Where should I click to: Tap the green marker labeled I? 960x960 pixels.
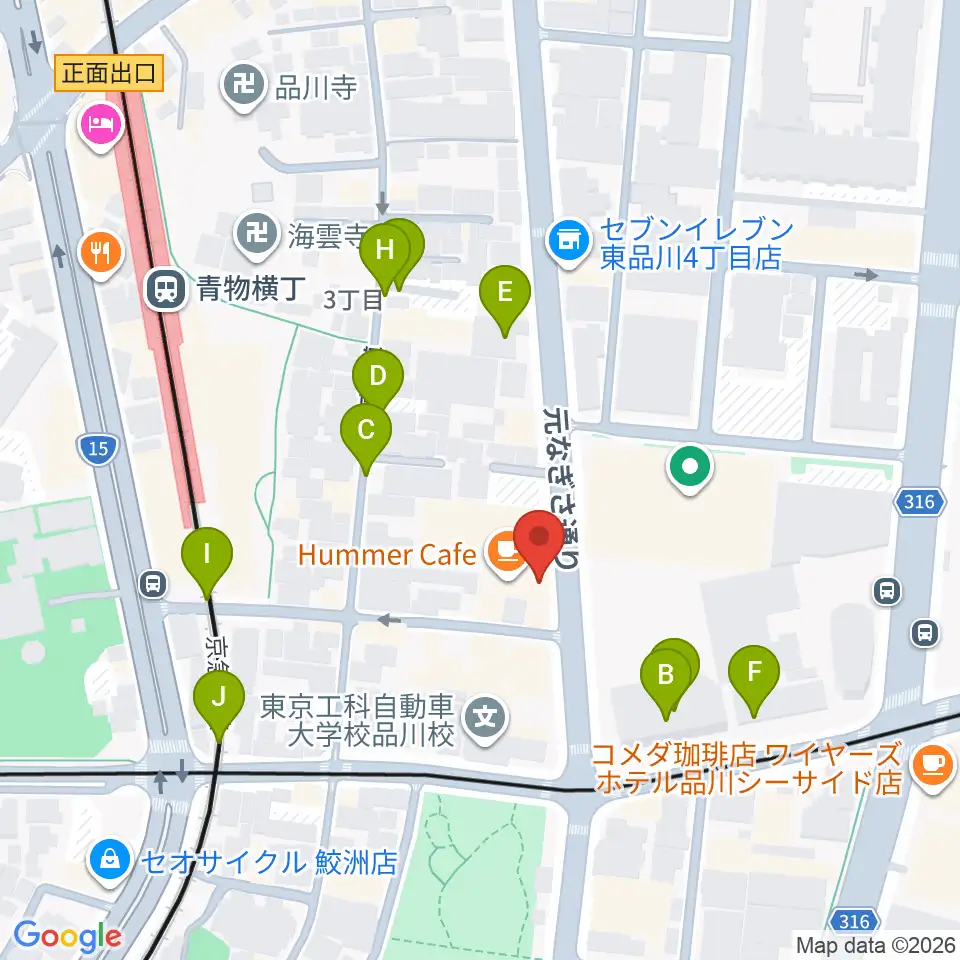tap(207, 554)
